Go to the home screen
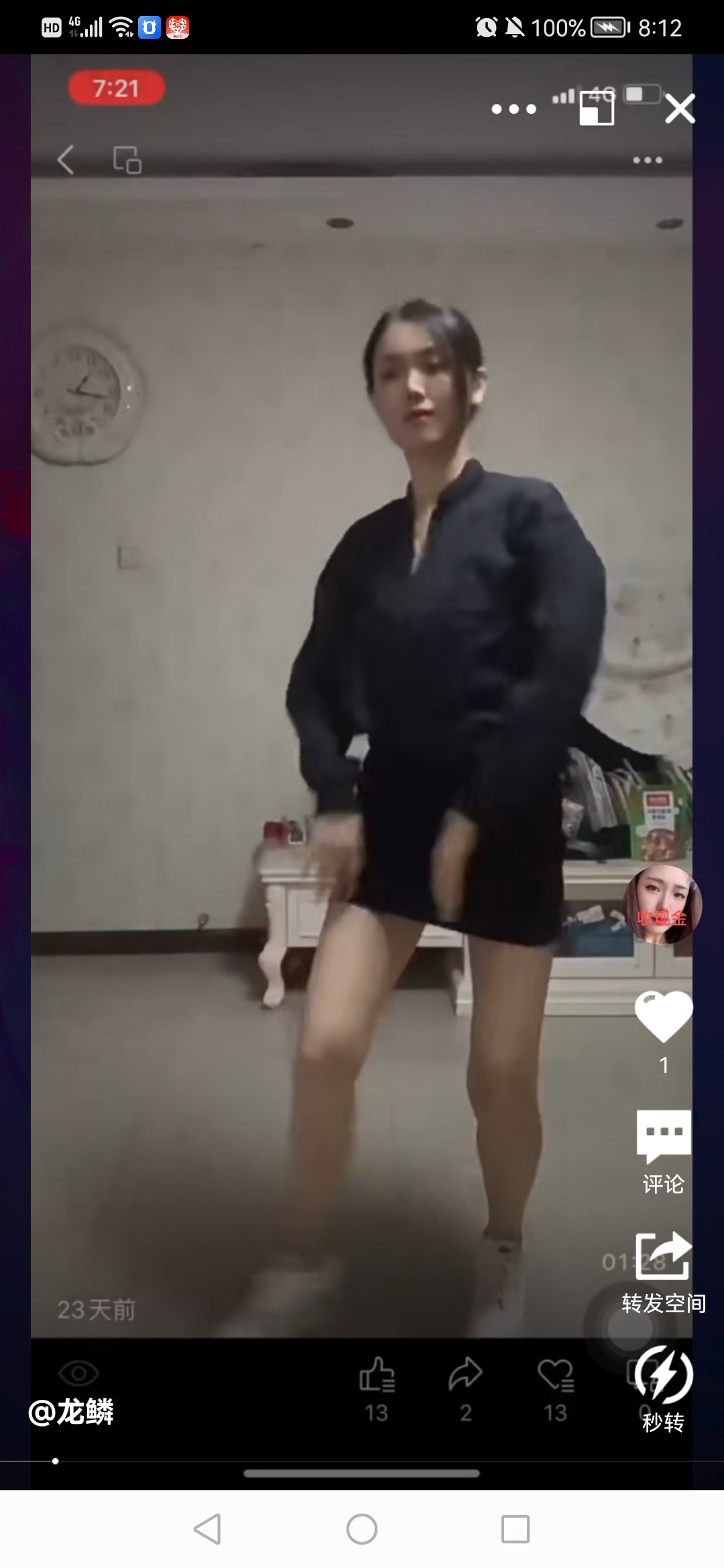 (362, 1529)
